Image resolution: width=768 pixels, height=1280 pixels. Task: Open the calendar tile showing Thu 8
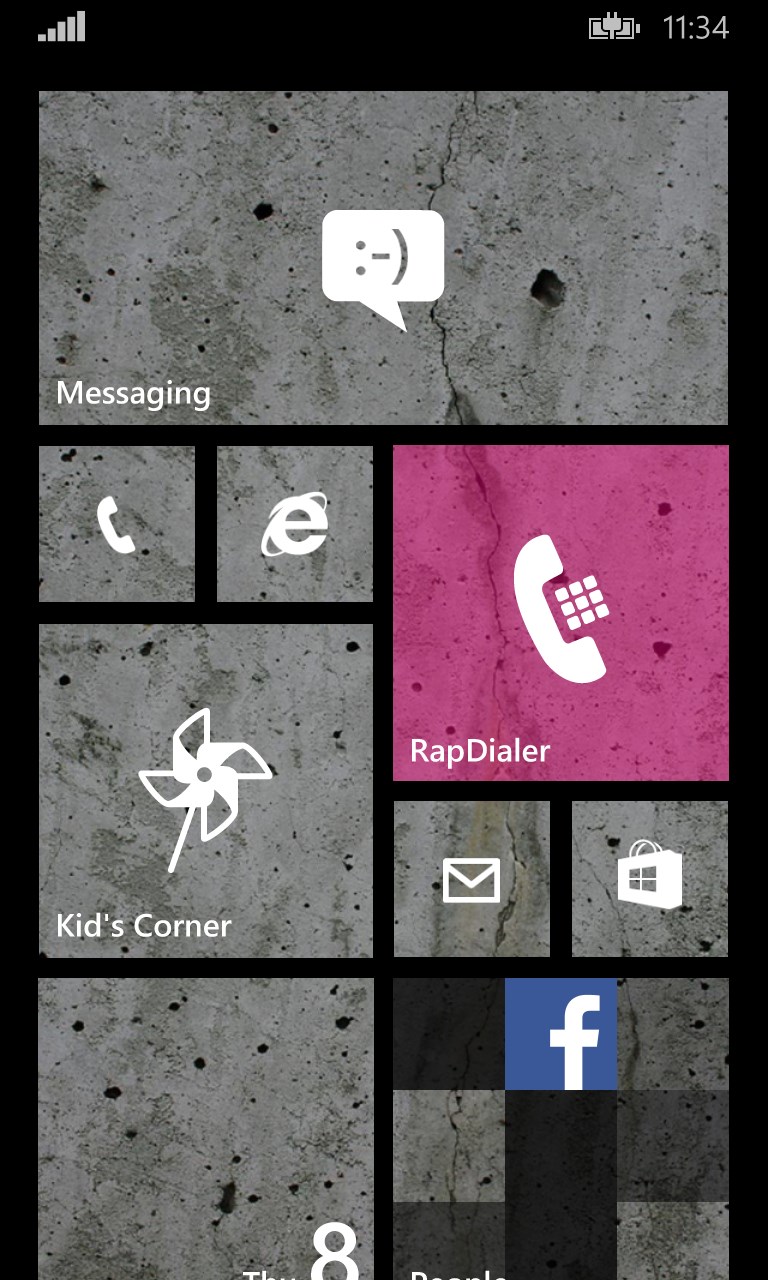(205, 1130)
